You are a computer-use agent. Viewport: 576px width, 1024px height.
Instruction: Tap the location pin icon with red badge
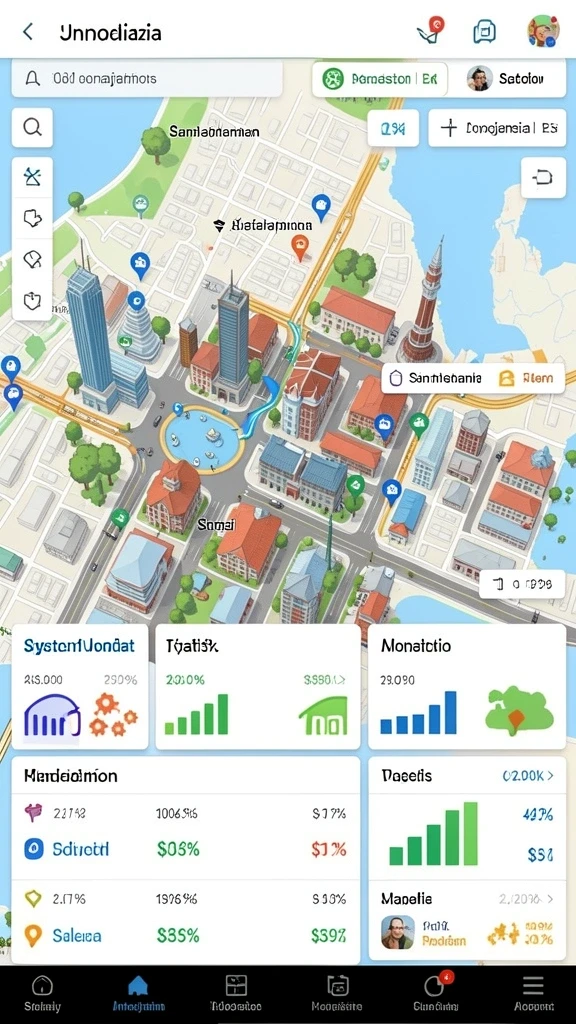coord(430,30)
